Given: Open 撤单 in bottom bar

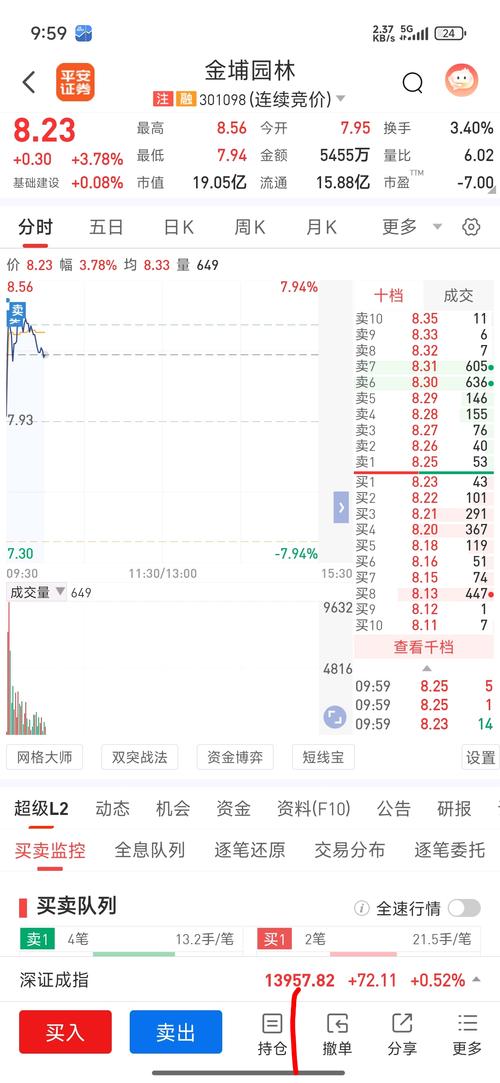Looking at the screenshot, I should [x=337, y=1034].
